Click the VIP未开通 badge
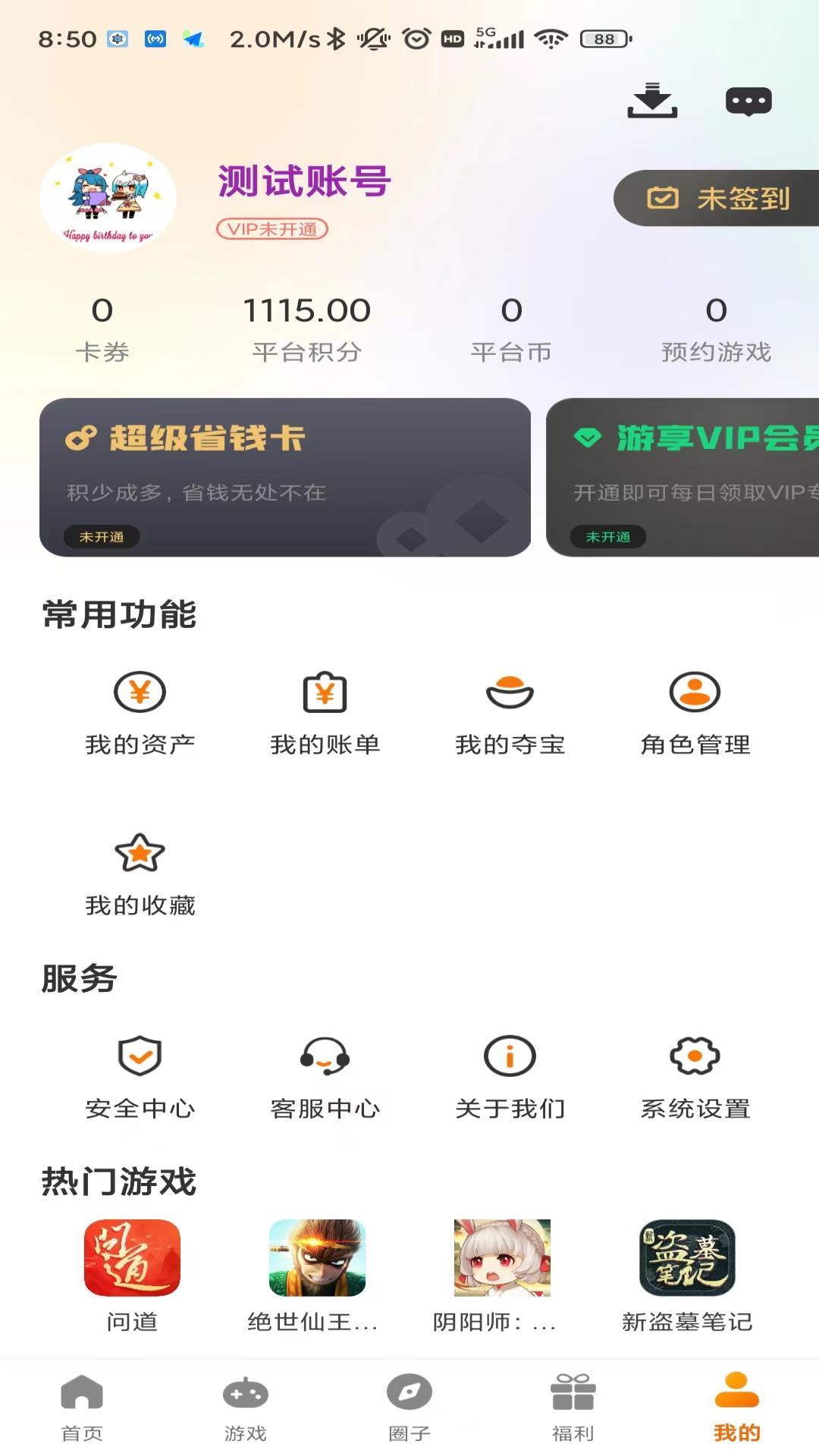Viewport: 819px width, 1456px height. tap(271, 230)
